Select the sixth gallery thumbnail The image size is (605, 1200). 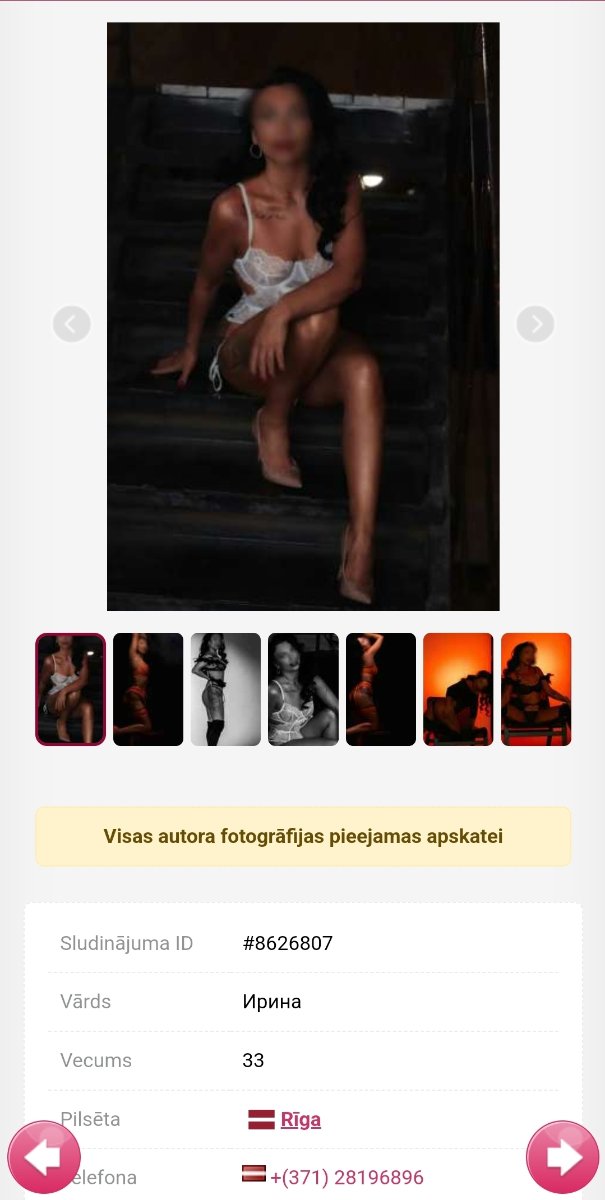[458, 689]
